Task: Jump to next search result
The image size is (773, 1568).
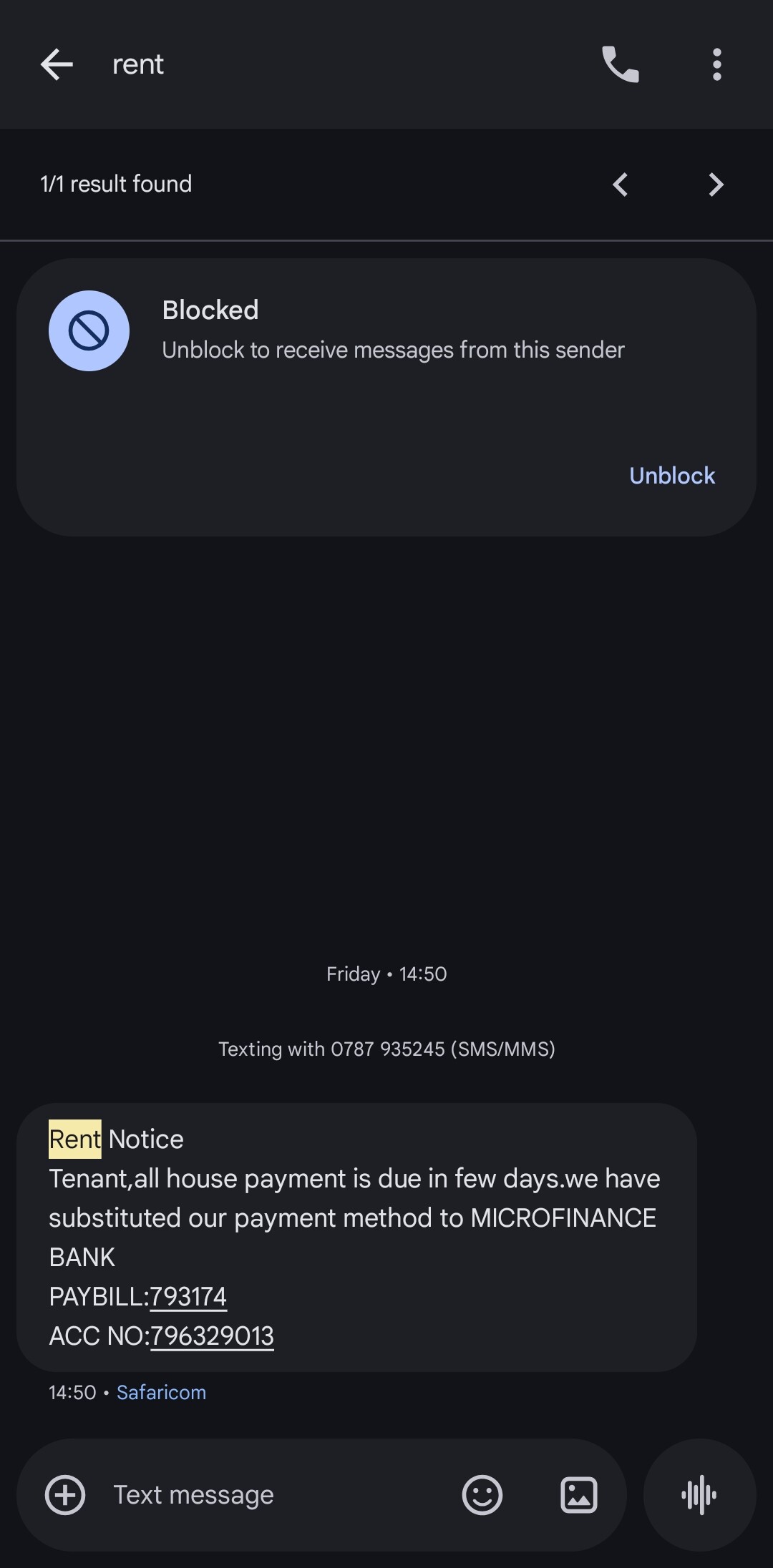Action: click(715, 185)
